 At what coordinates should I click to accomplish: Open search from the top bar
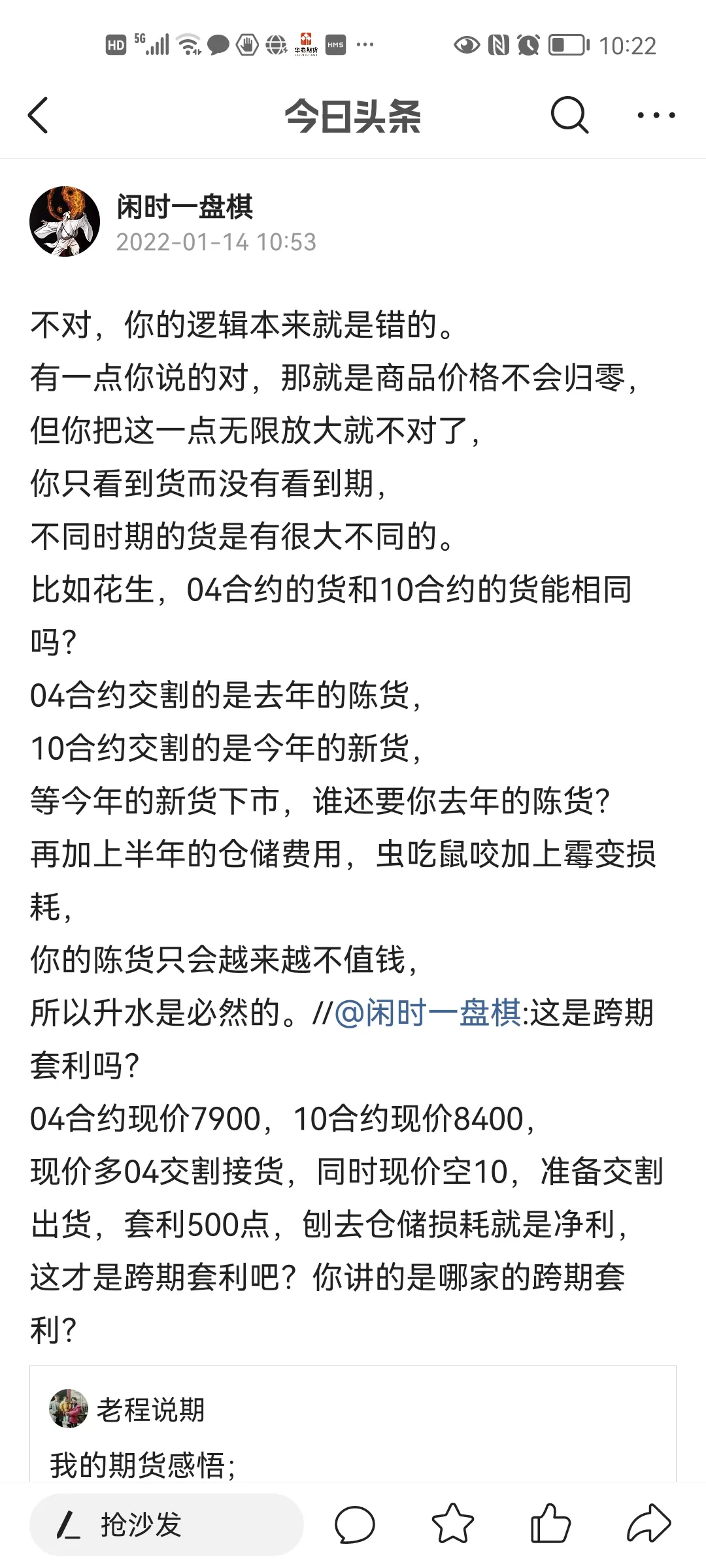tap(569, 116)
